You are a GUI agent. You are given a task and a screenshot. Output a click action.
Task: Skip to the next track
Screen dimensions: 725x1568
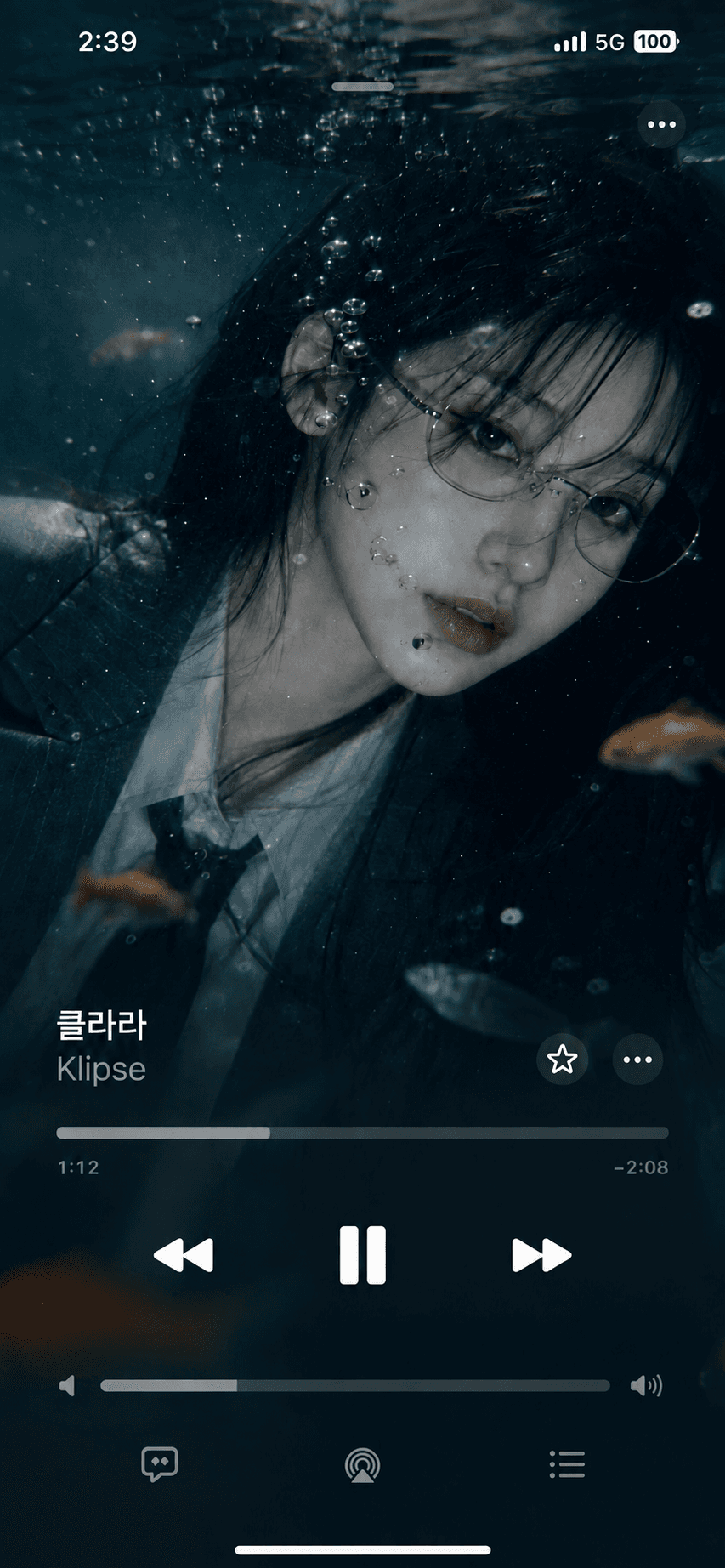coord(541,1255)
